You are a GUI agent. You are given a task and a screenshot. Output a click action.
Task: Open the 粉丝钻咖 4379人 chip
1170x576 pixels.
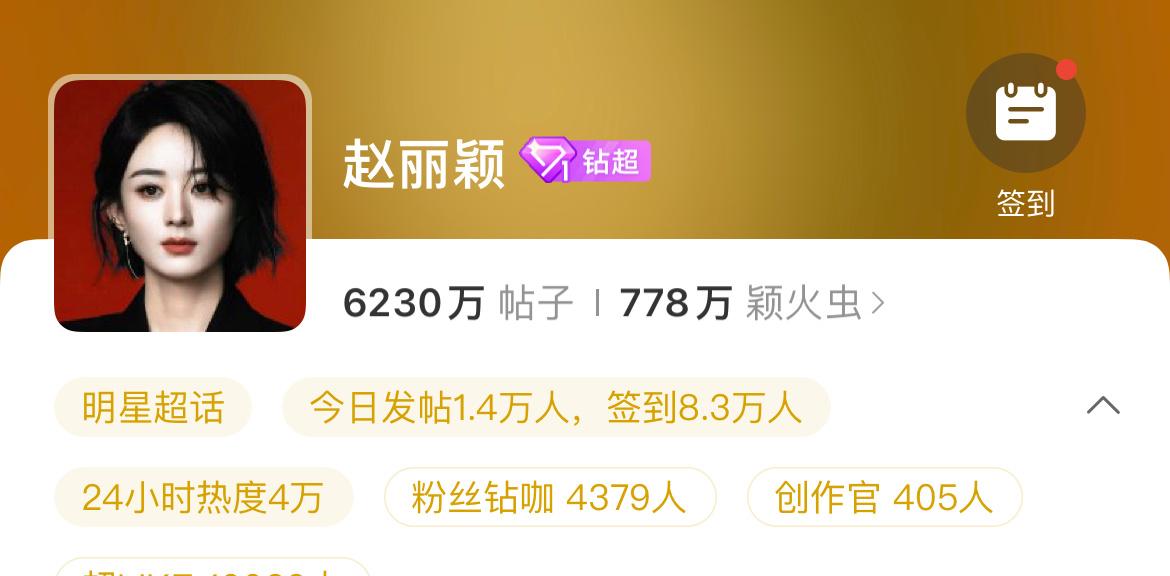pyautogui.click(x=549, y=497)
